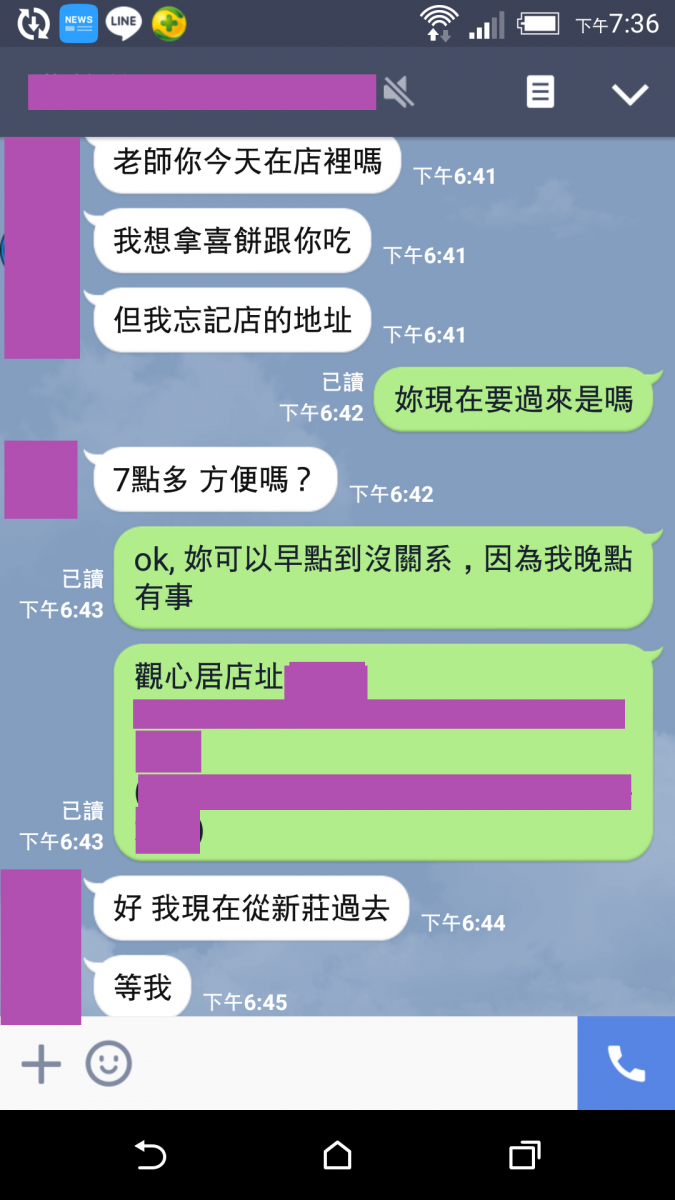Go to home screen via home button
This screenshot has width=675, height=1200.
point(337,1156)
